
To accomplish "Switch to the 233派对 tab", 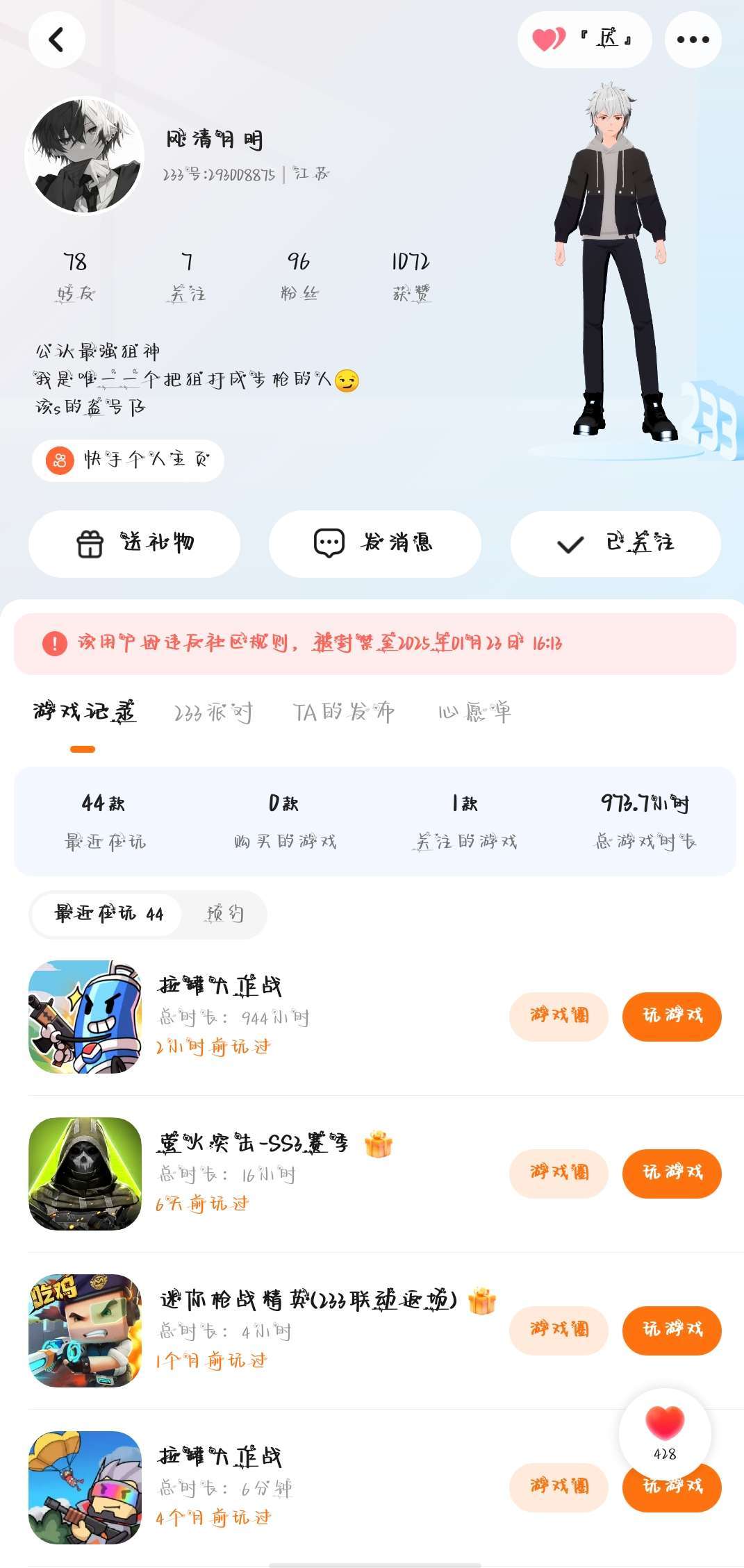I will coord(213,712).
